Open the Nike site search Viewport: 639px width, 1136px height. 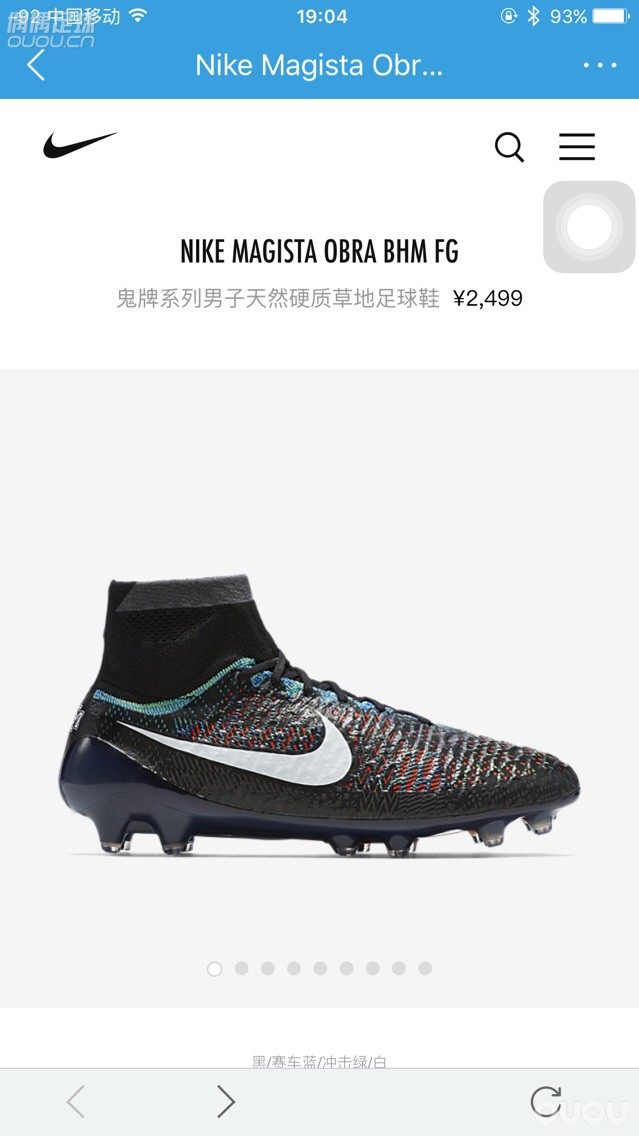pos(509,147)
